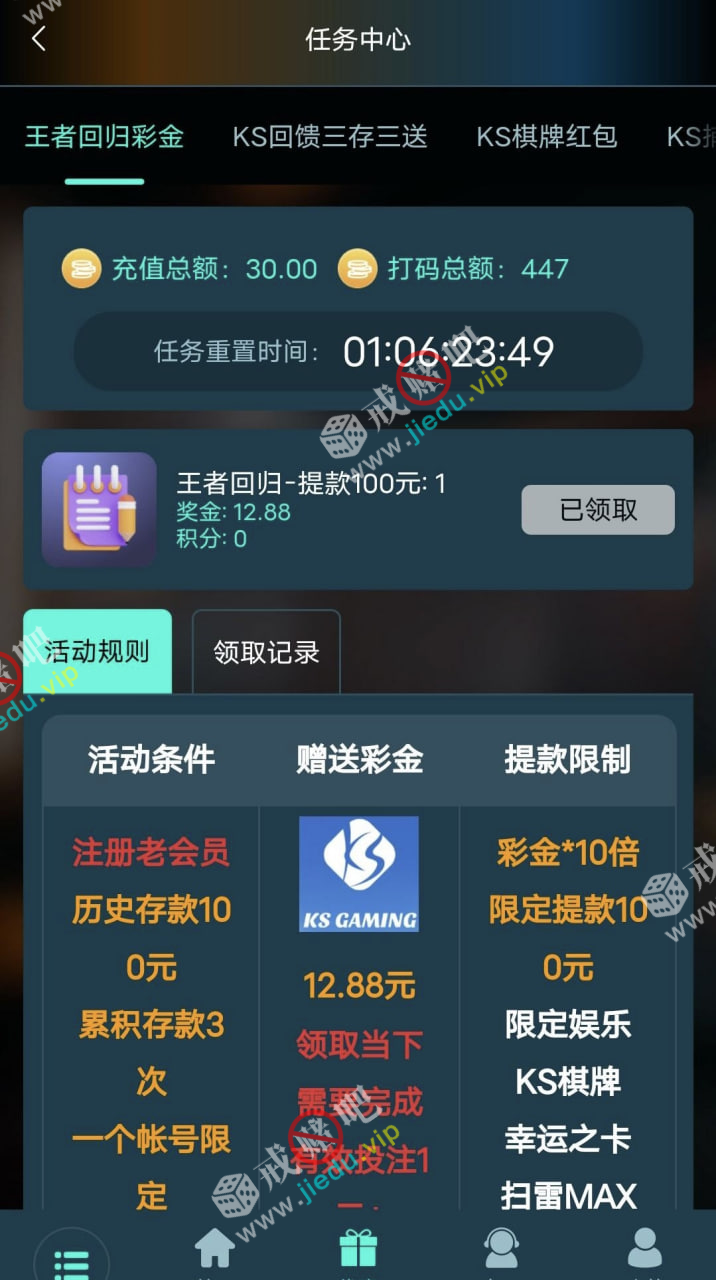Image resolution: width=716 pixels, height=1280 pixels.
Task: Open the customer service headset icon
Action: [500, 1248]
